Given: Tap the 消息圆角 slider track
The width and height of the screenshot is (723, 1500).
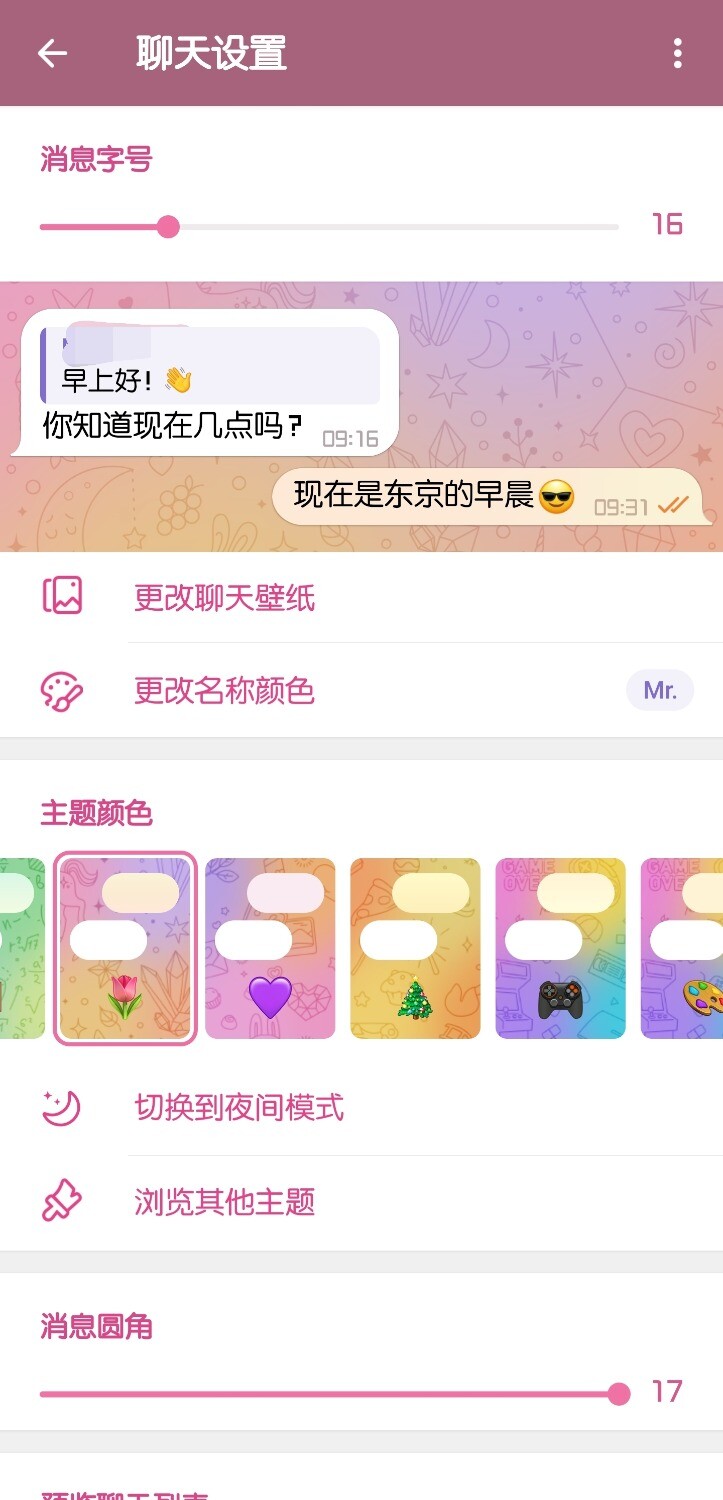Looking at the screenshot, I should 330,1394.
